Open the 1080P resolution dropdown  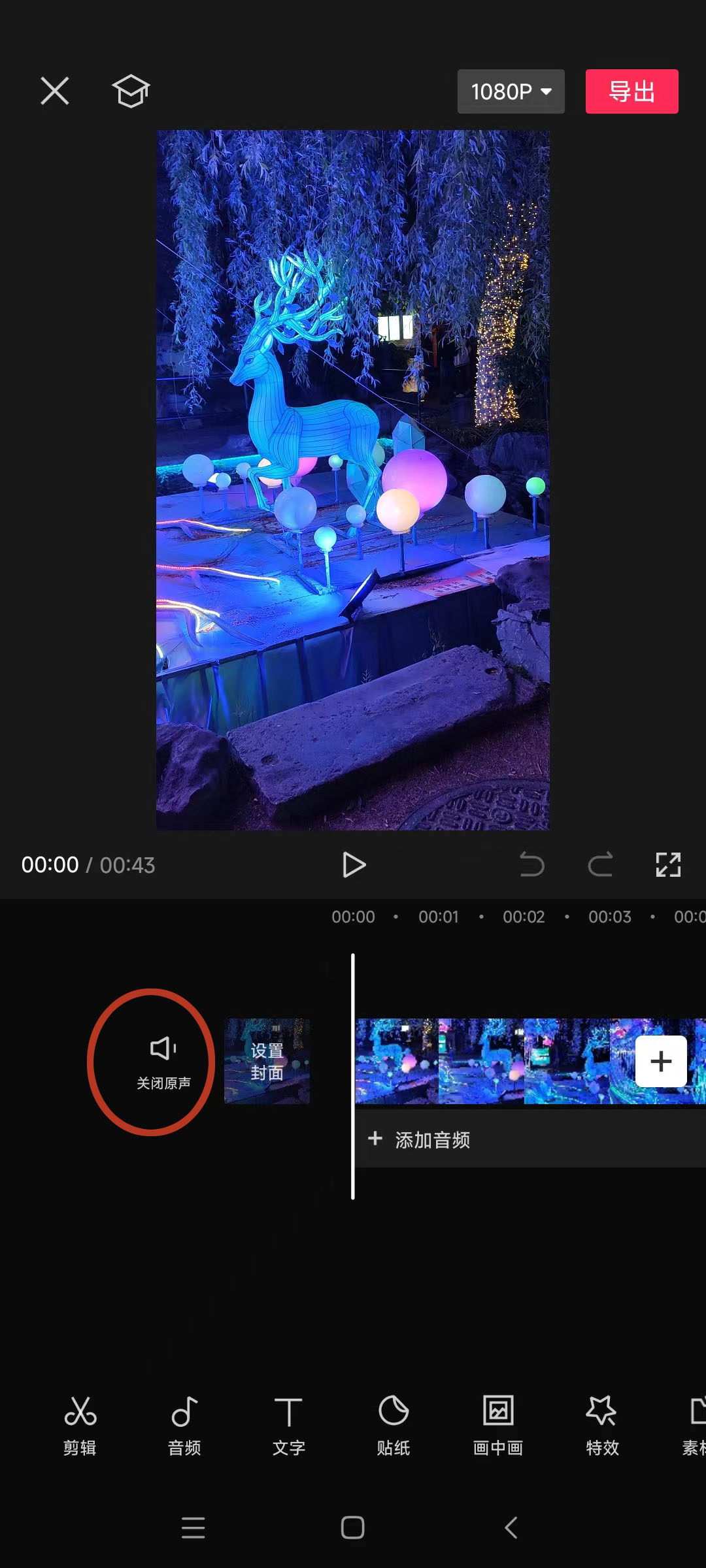tap(511, 91)
